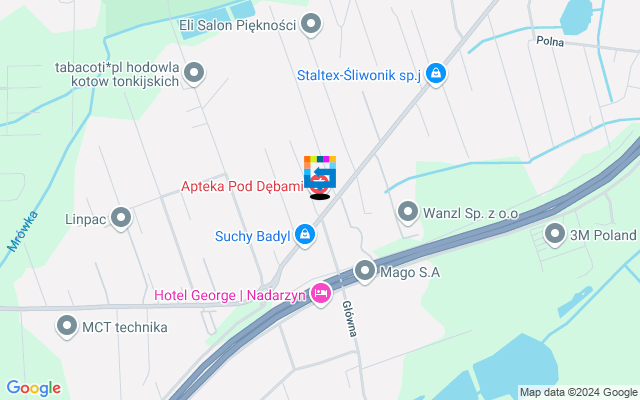Open the 3M Poland place pin
640x400 pixels.
(555, 234)
